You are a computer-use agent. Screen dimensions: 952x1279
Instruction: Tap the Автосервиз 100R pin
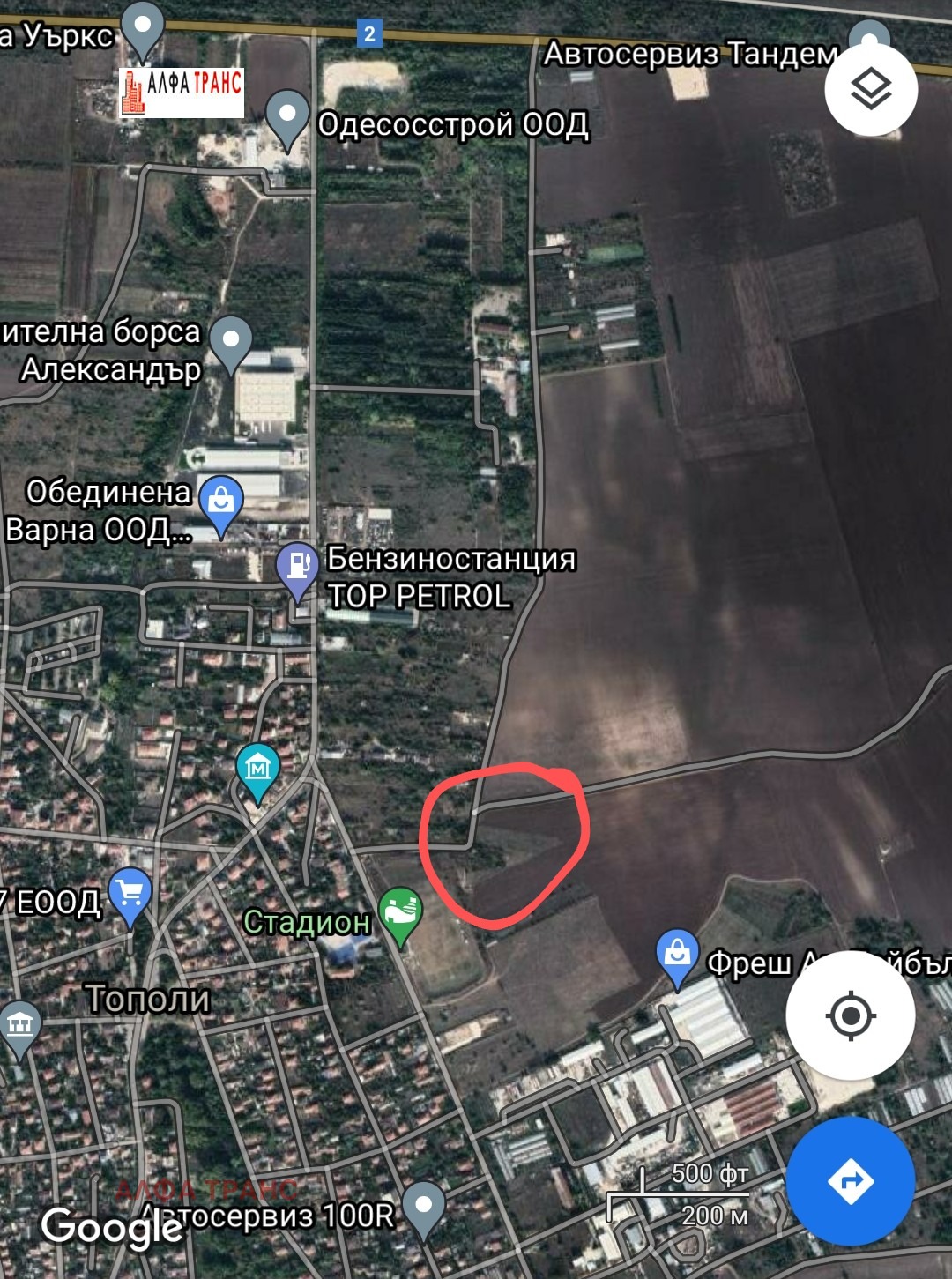tap(424, 1206)
